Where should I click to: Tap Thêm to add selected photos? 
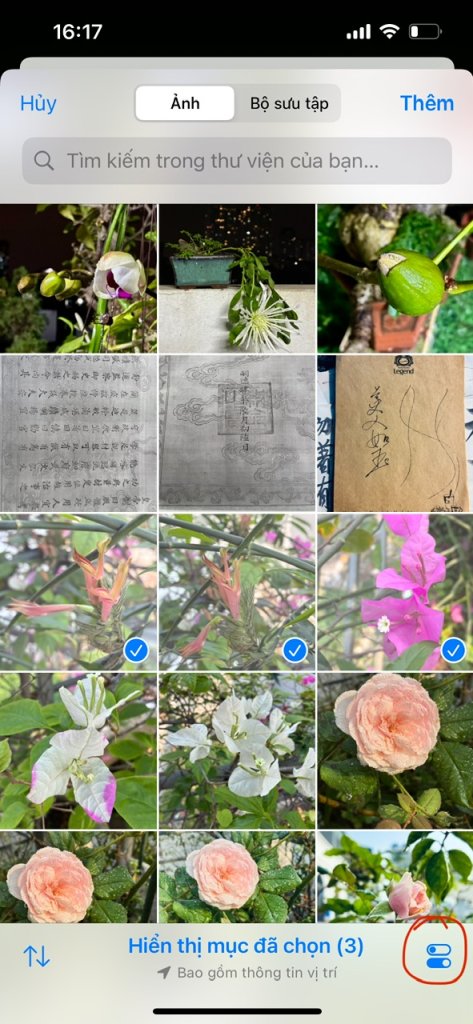427,103
